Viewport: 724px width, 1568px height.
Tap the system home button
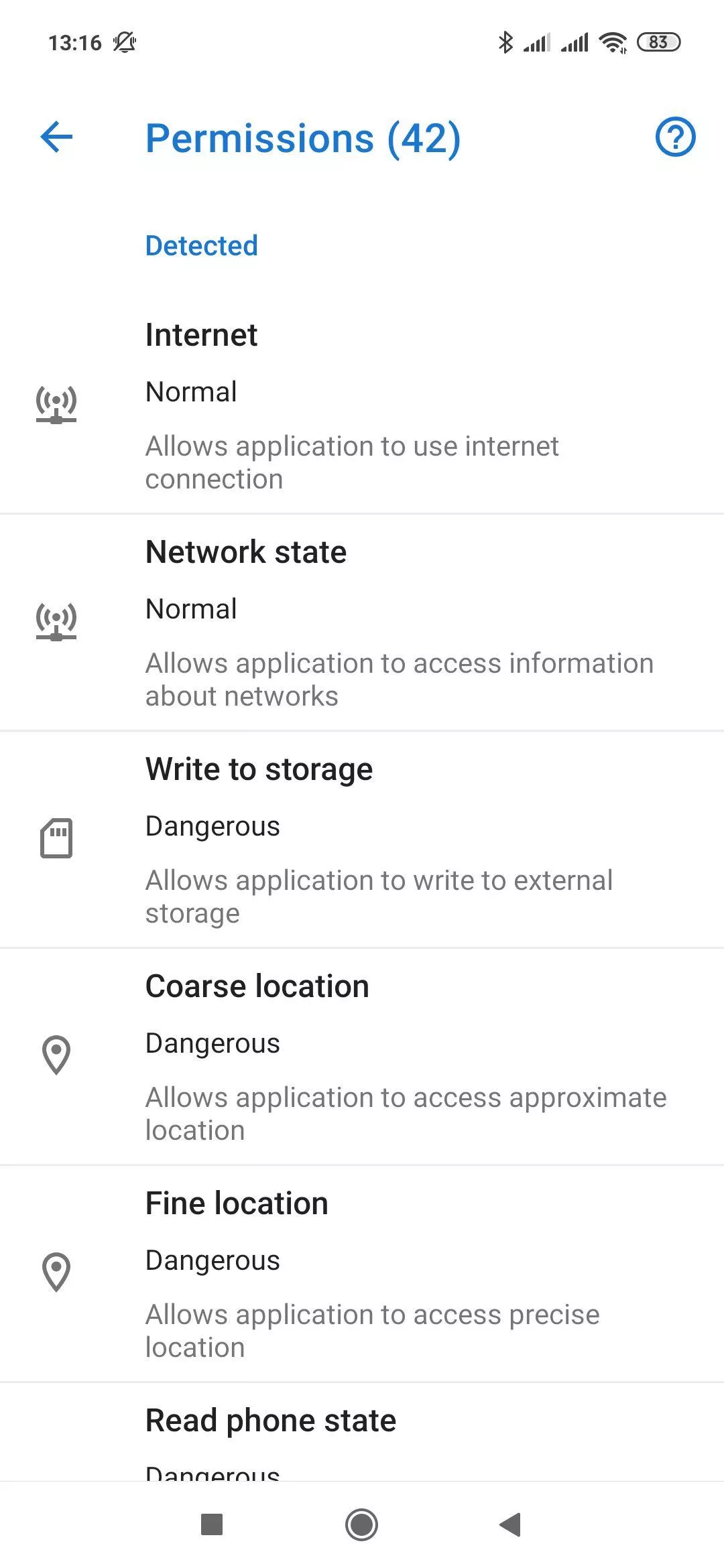[x=361, y=1524]
